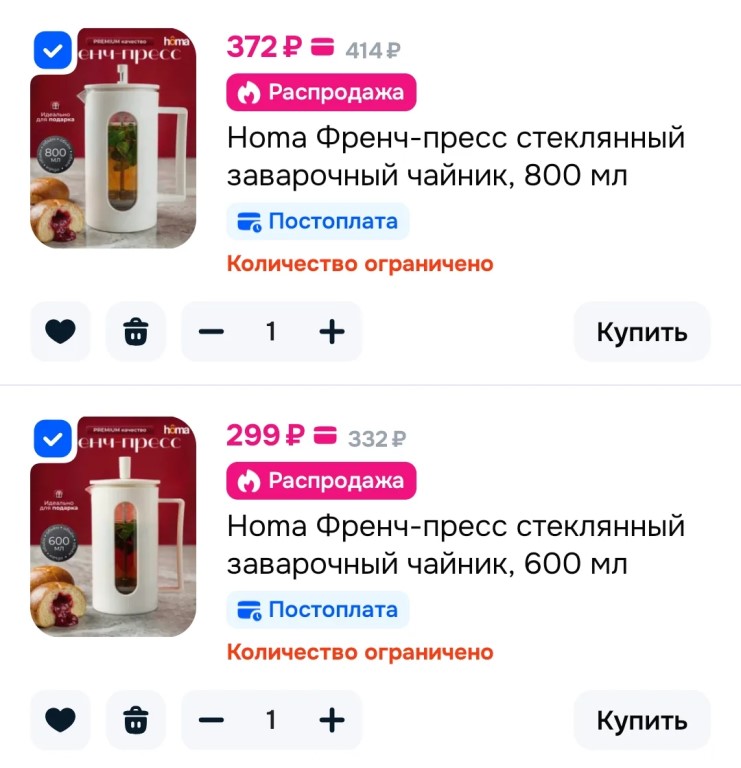Image resolution: width=741 pixels, height=768 pixels.
Task: Delete the 800 мл French press from cart
Action: 136,332
